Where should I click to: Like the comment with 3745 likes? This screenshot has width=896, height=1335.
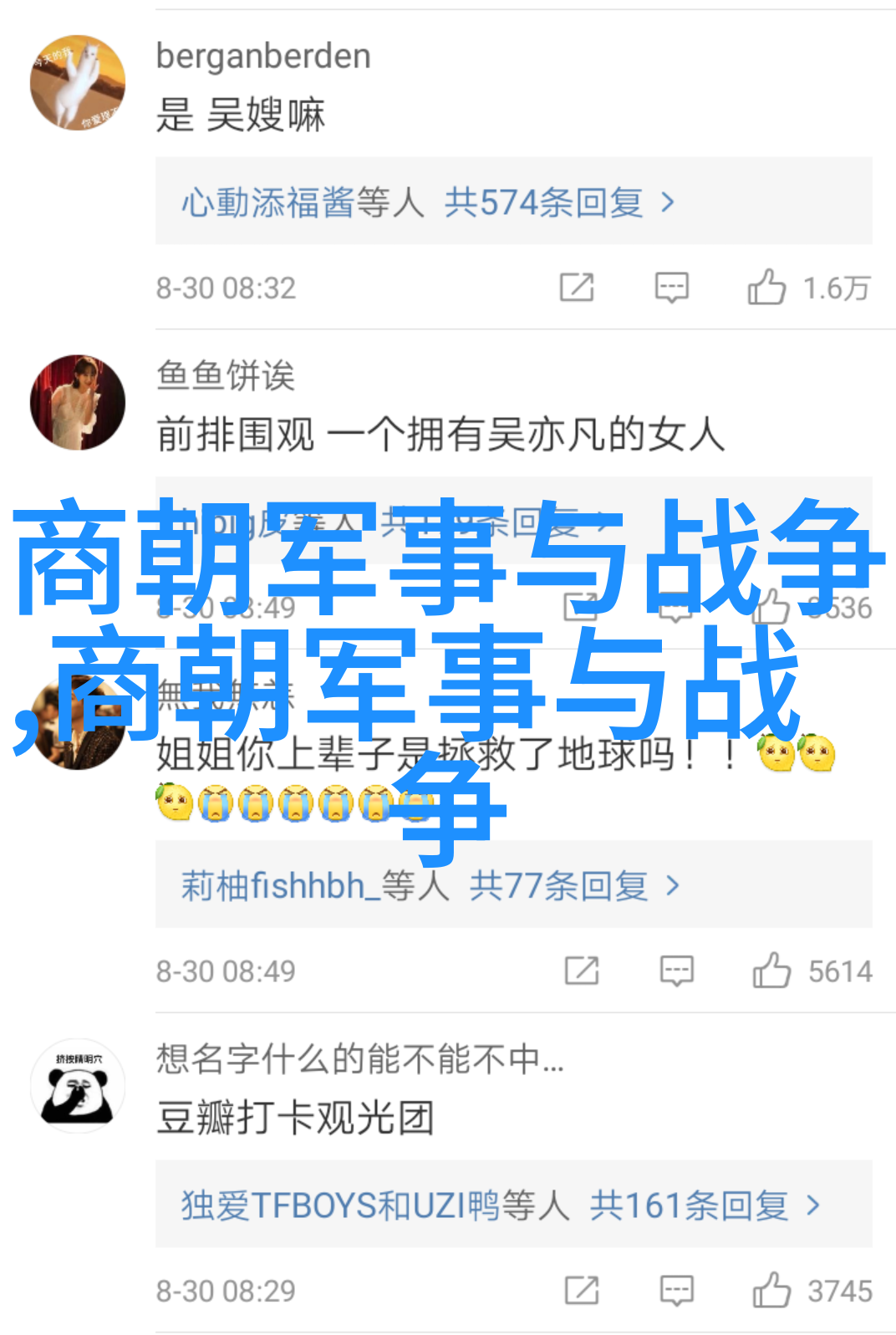771,1291
